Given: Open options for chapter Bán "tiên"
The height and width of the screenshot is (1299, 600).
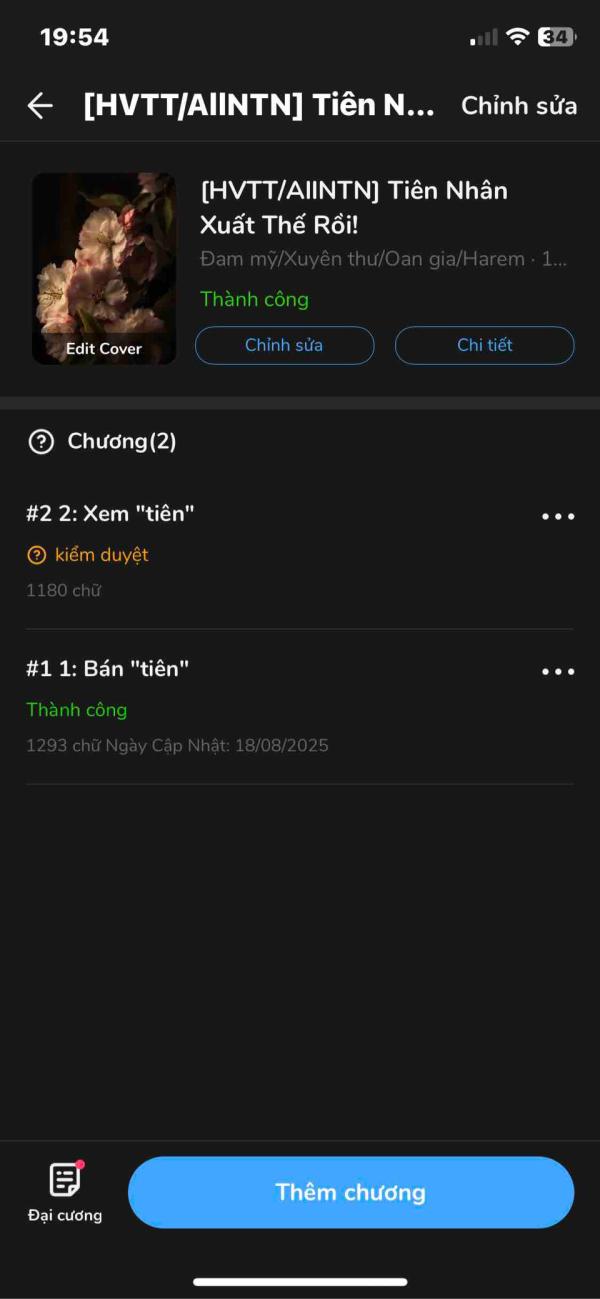Looking at the screenshot, I should [557, 672].
